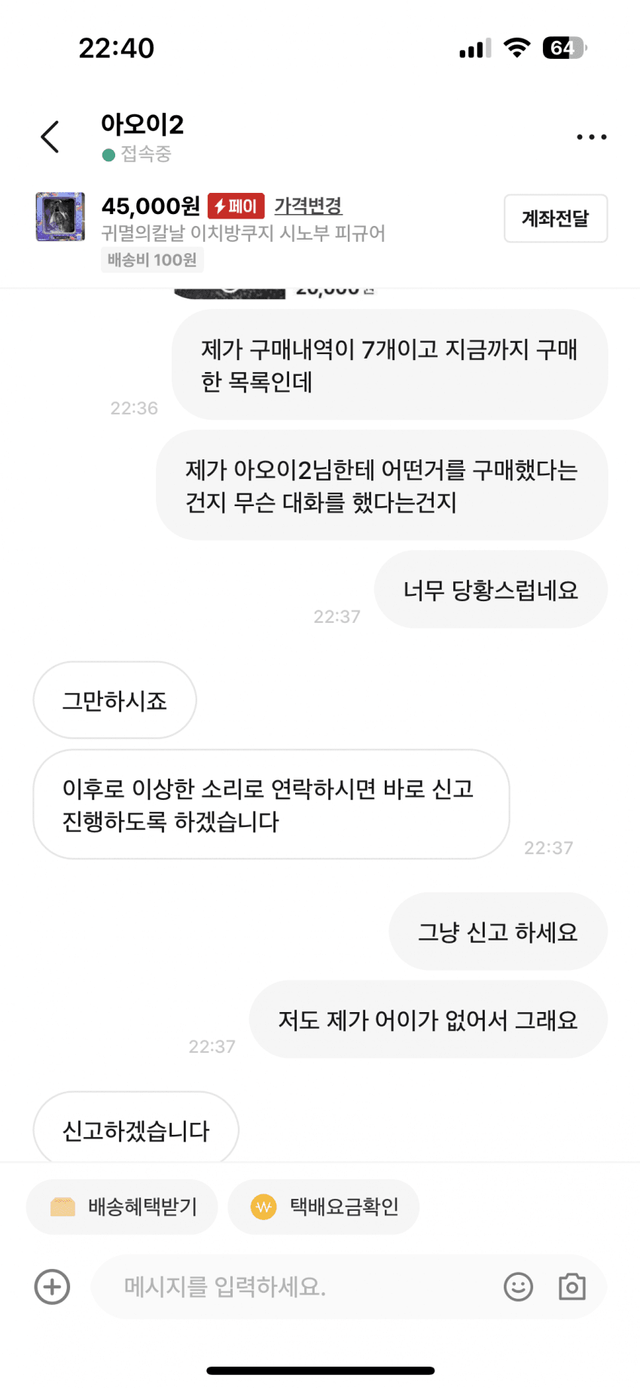
Task: Open the 가격변경 link
Action: 308,206
